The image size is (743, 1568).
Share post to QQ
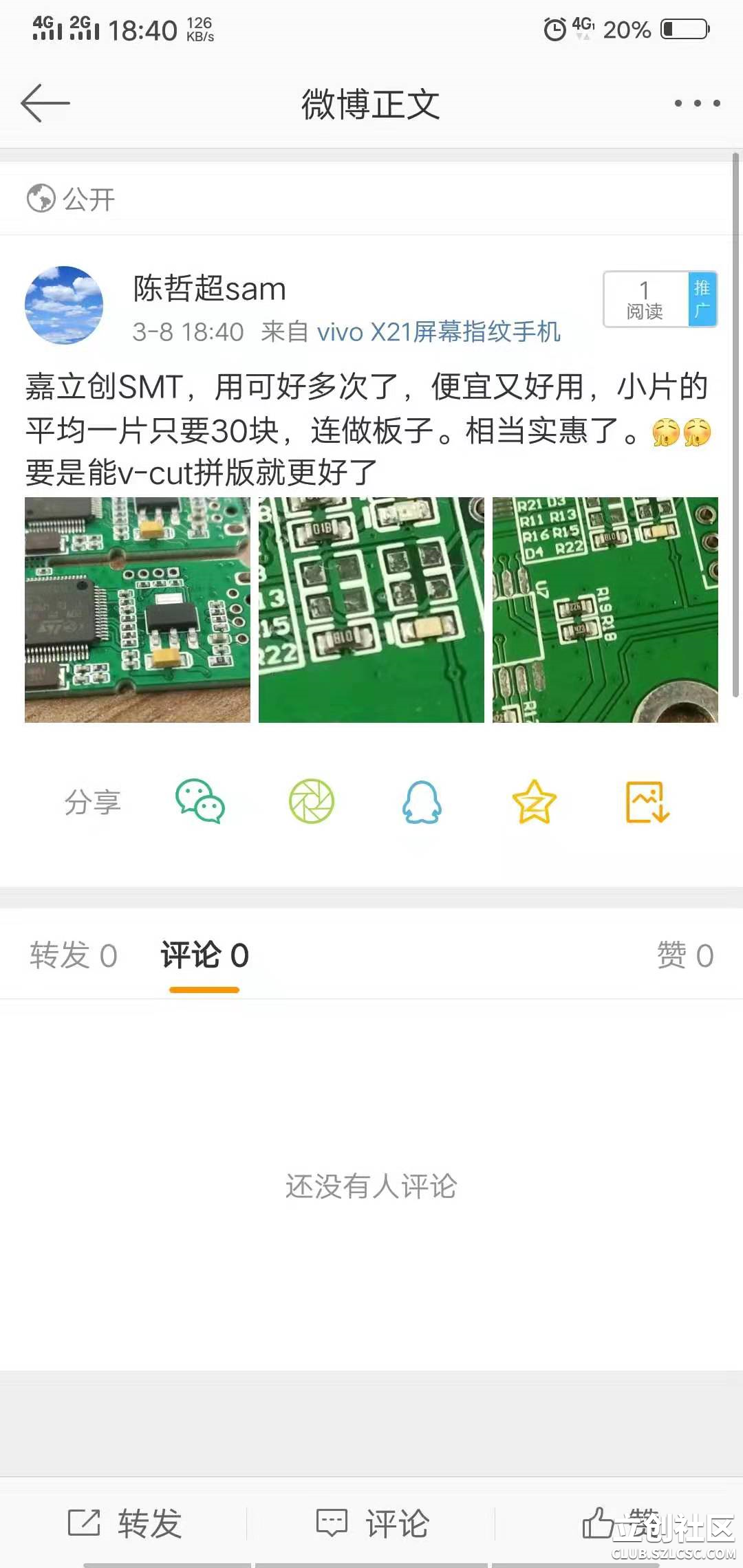[x=422, y=801]
